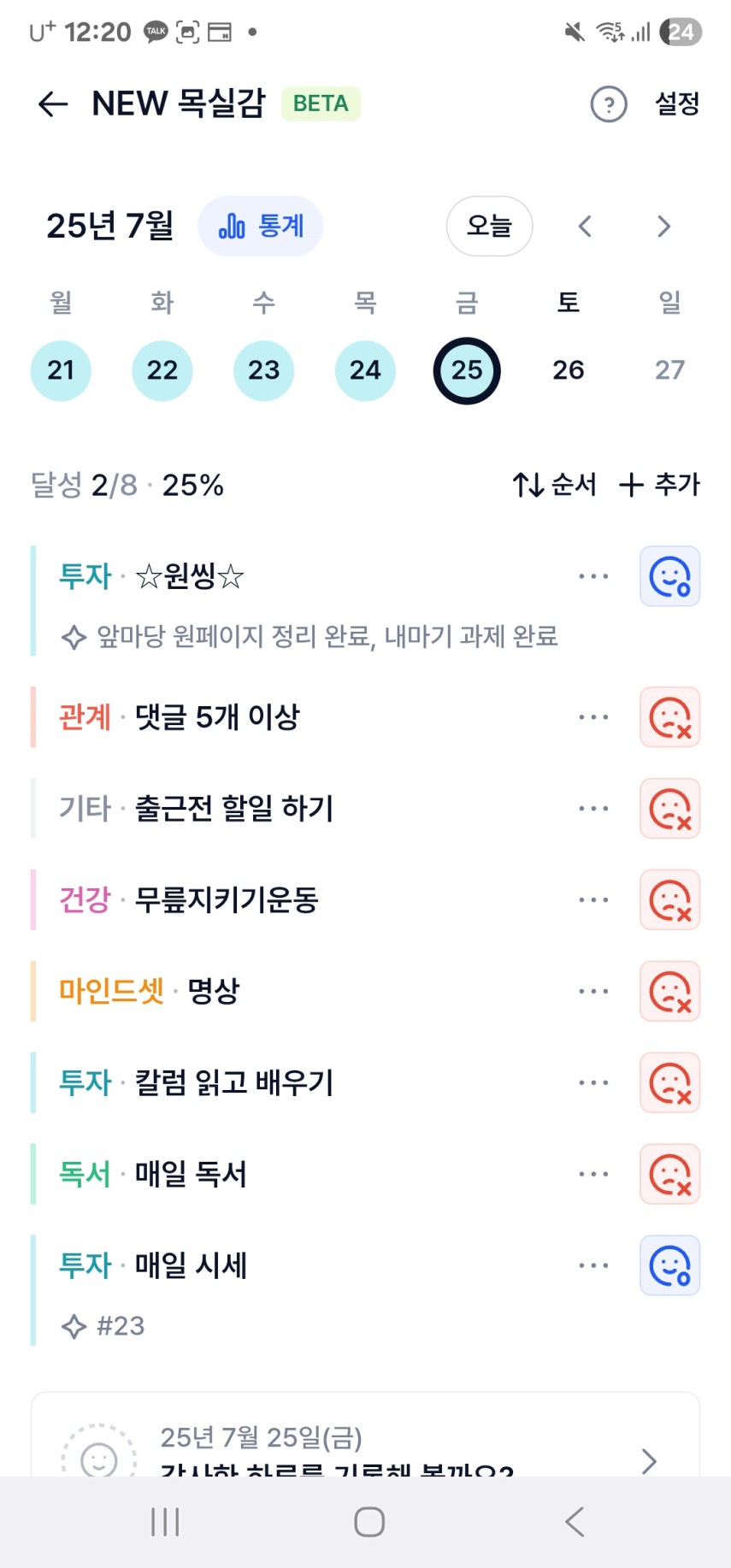The image size is (731, 1568).
Task: Go back using the top-left arrow
Action: tap(53, 104)
